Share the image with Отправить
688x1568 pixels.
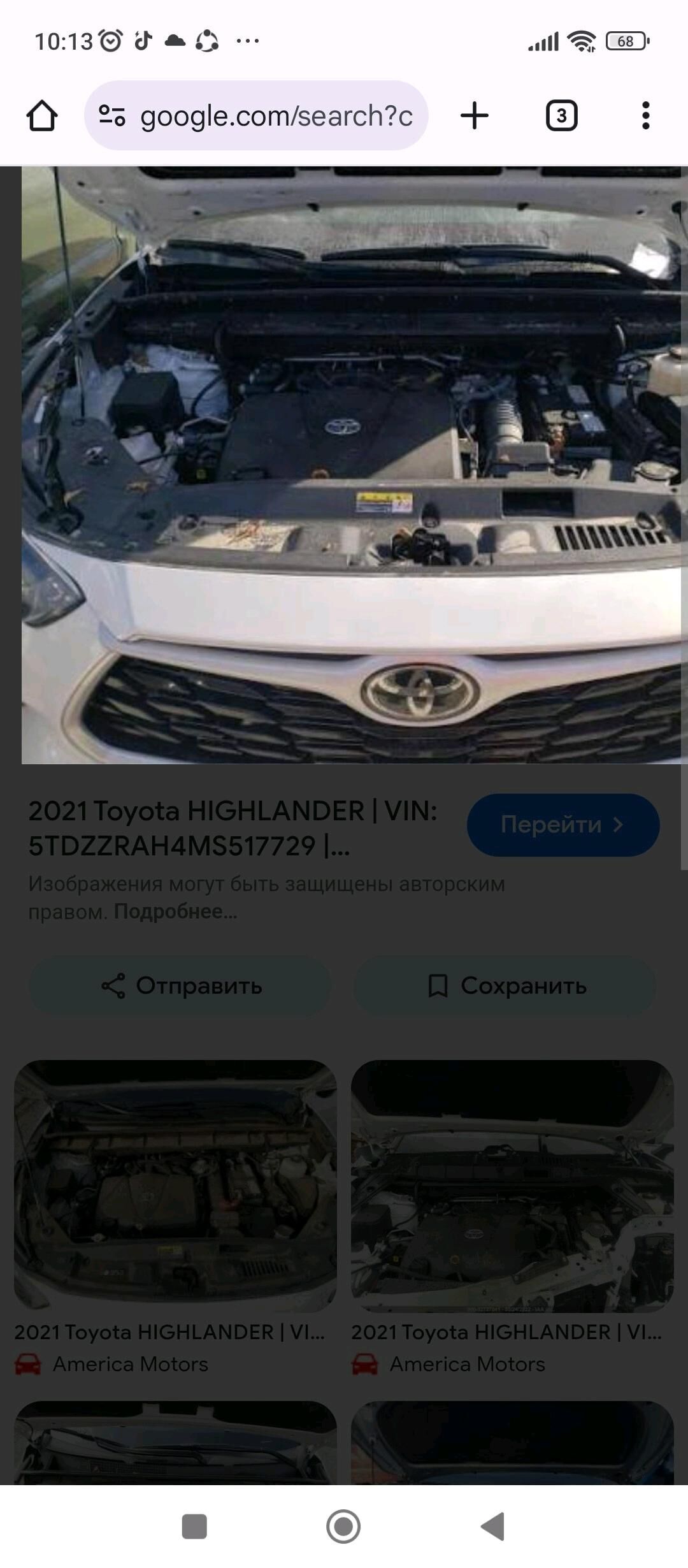tap(180, 985)
